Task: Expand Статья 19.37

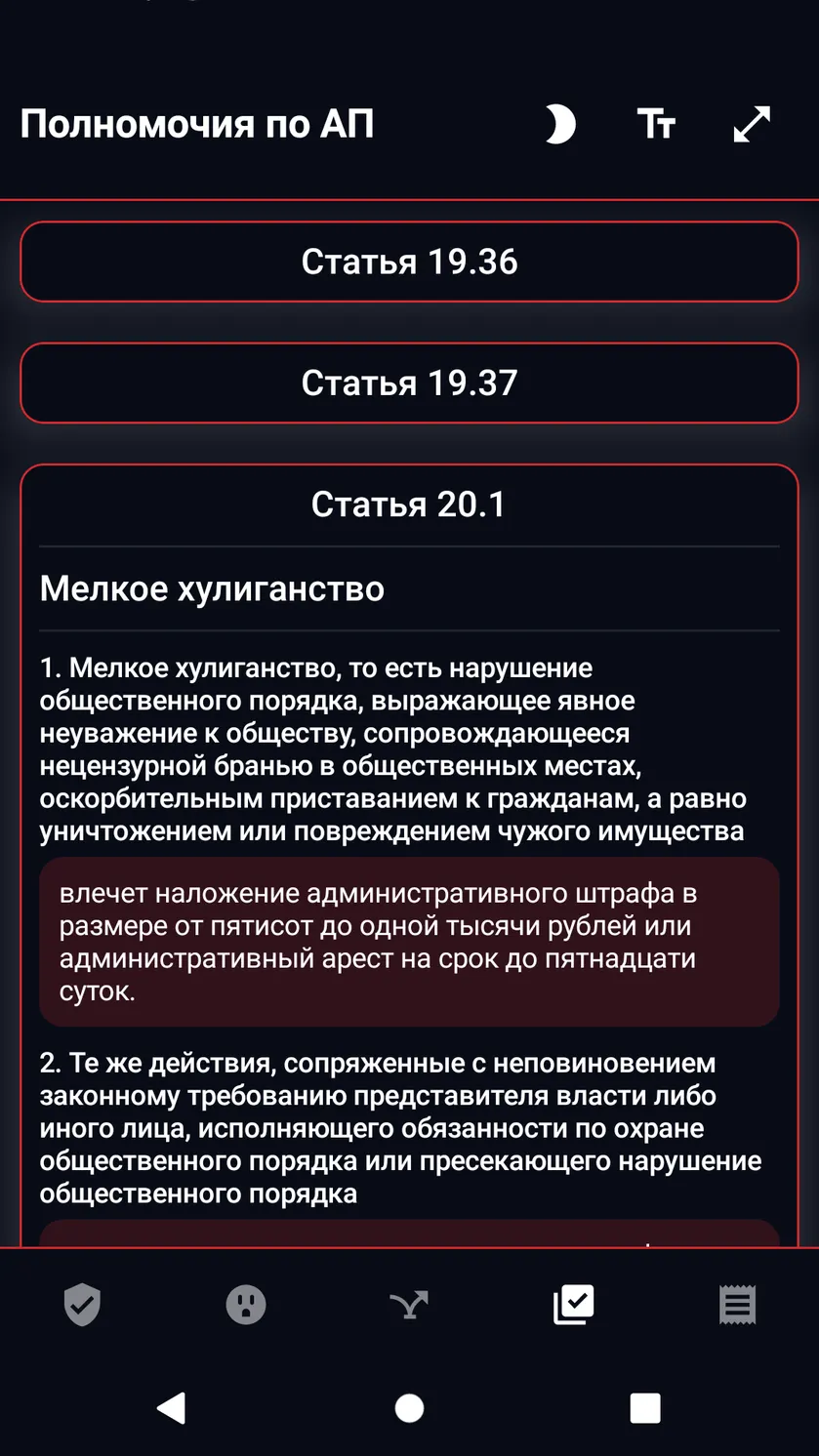Action: pyautogui.click(x=409, y=383)
